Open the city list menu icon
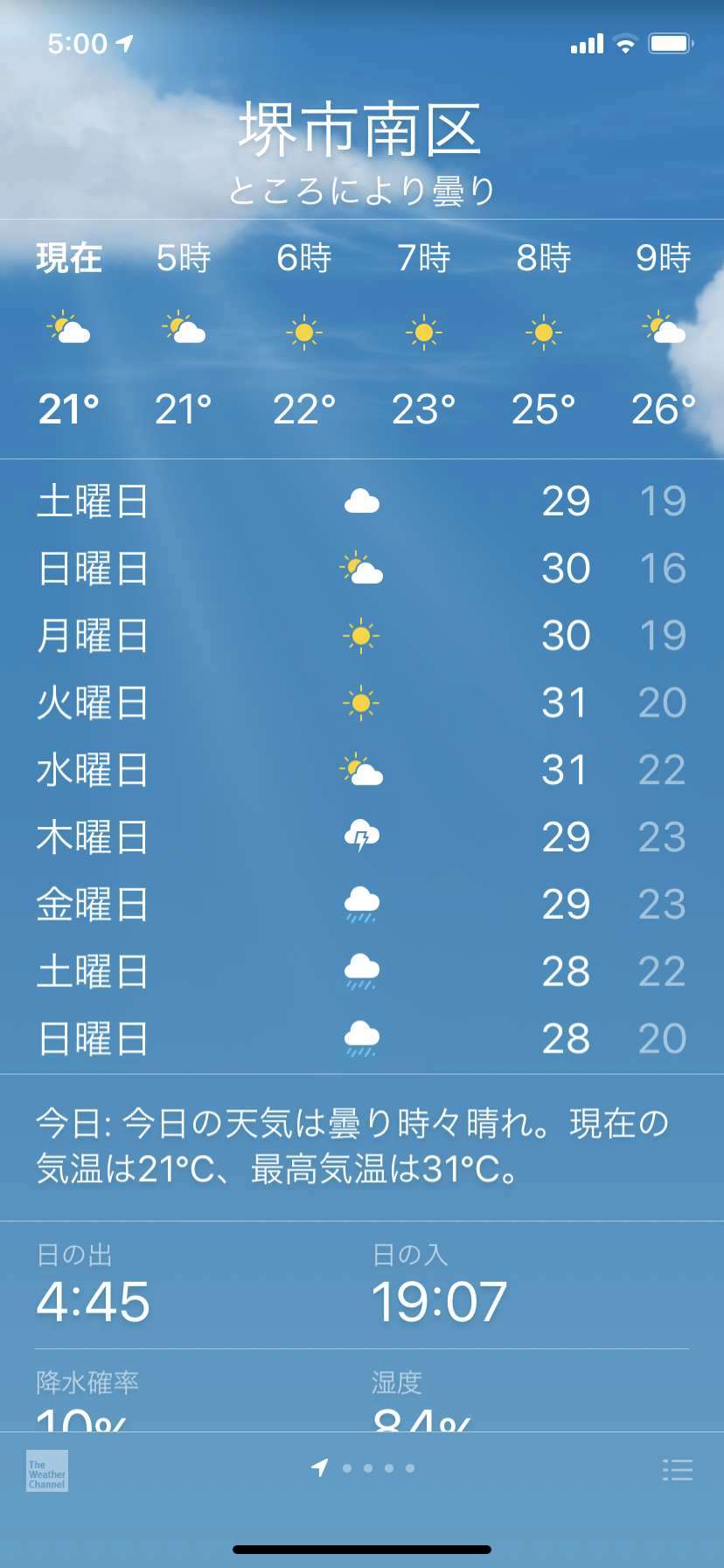724x1568 pixels. (677, 1469)
